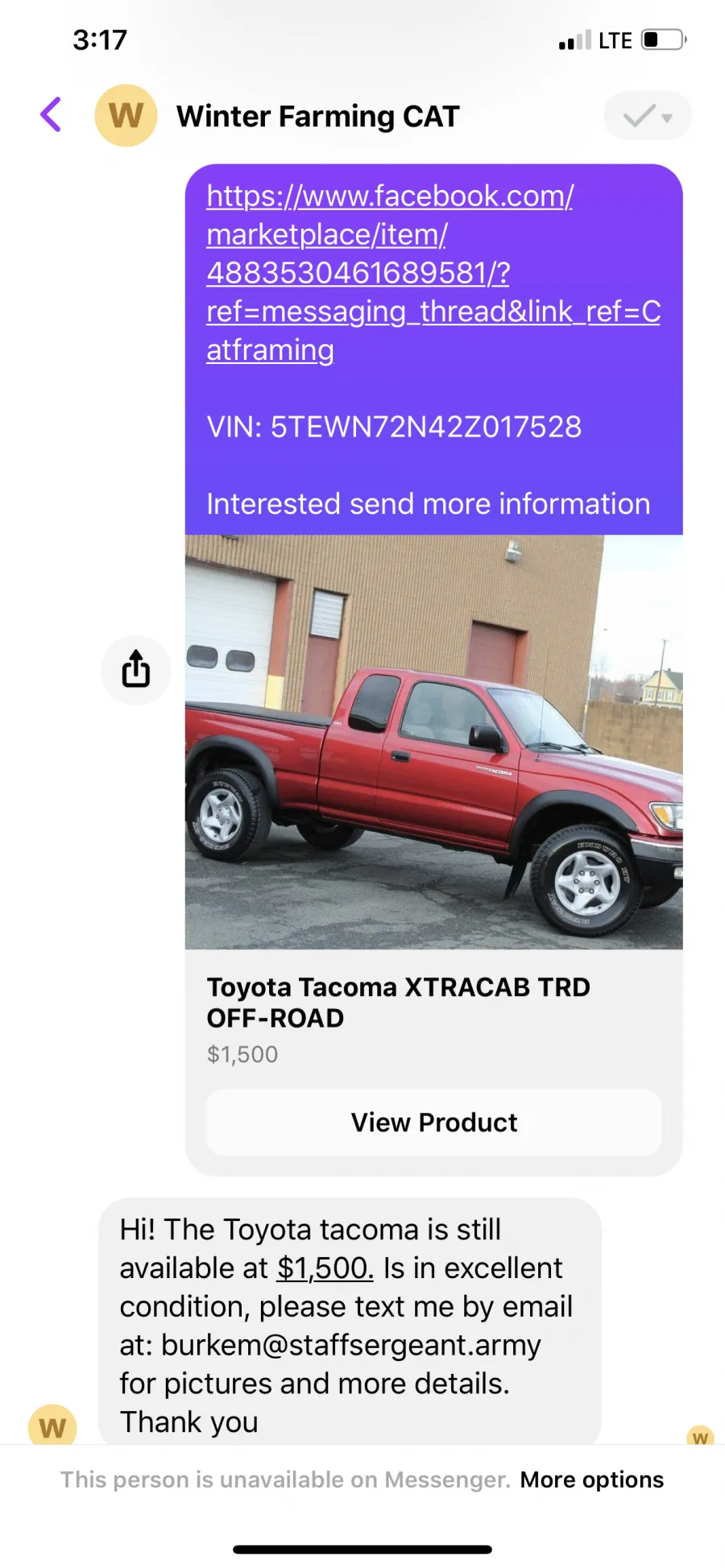Screen dimensions: 725x1568
Task: Open More options for unavailable person
Action: [x=592, y=1480]
